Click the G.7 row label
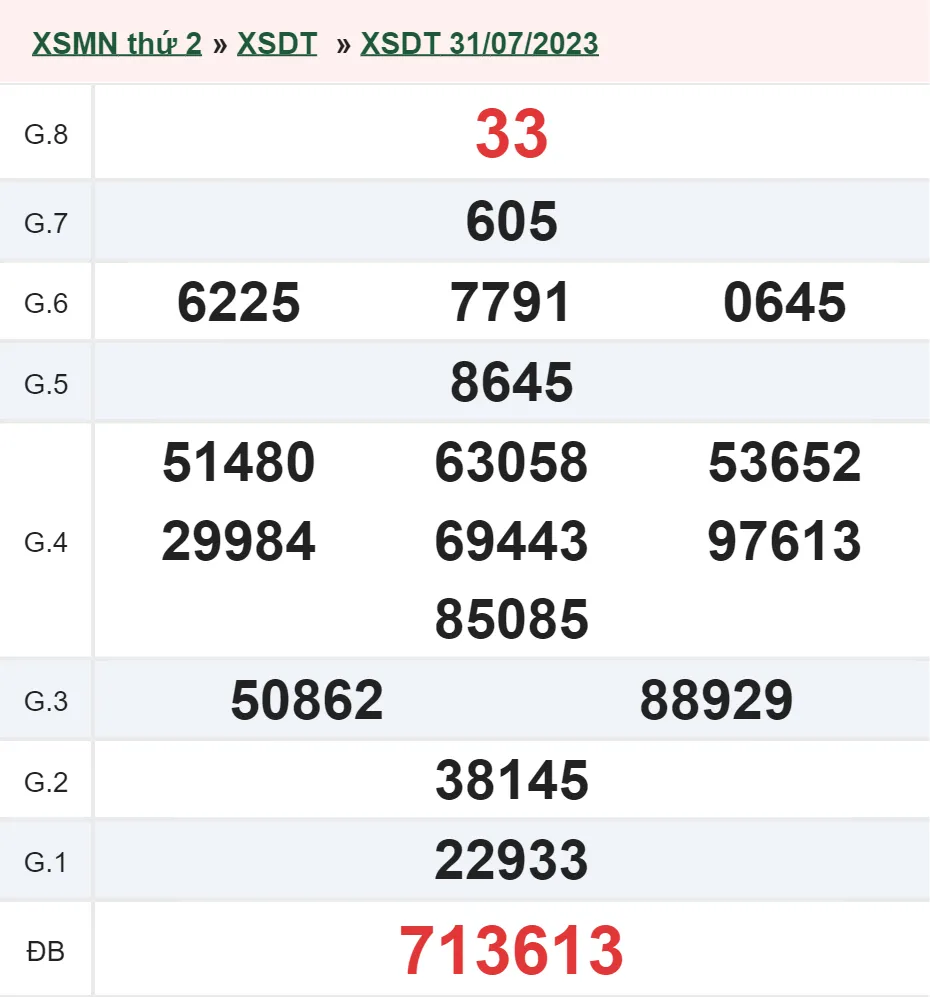 click(45, 222)
